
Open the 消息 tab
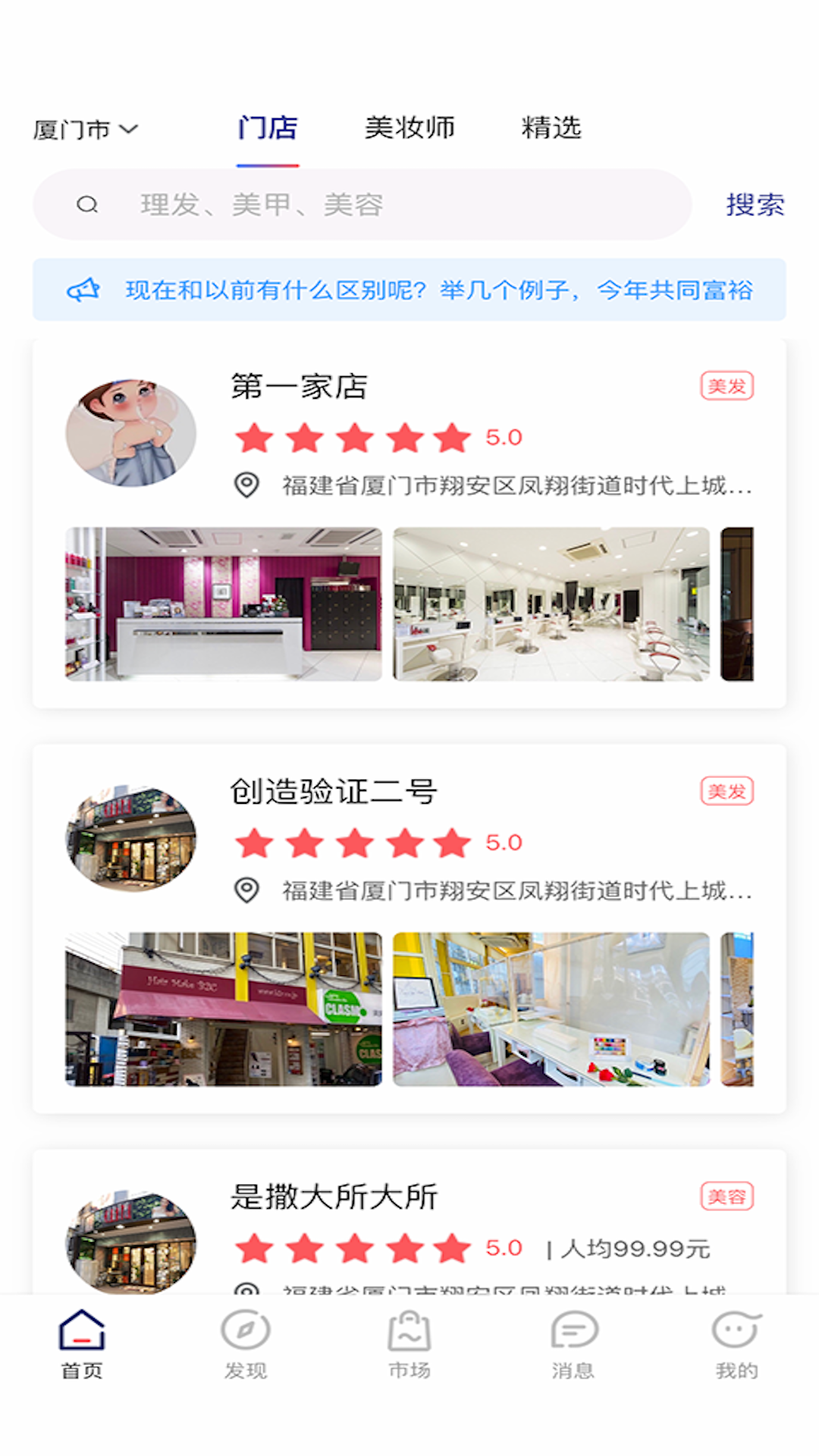tap(573, 1345)
